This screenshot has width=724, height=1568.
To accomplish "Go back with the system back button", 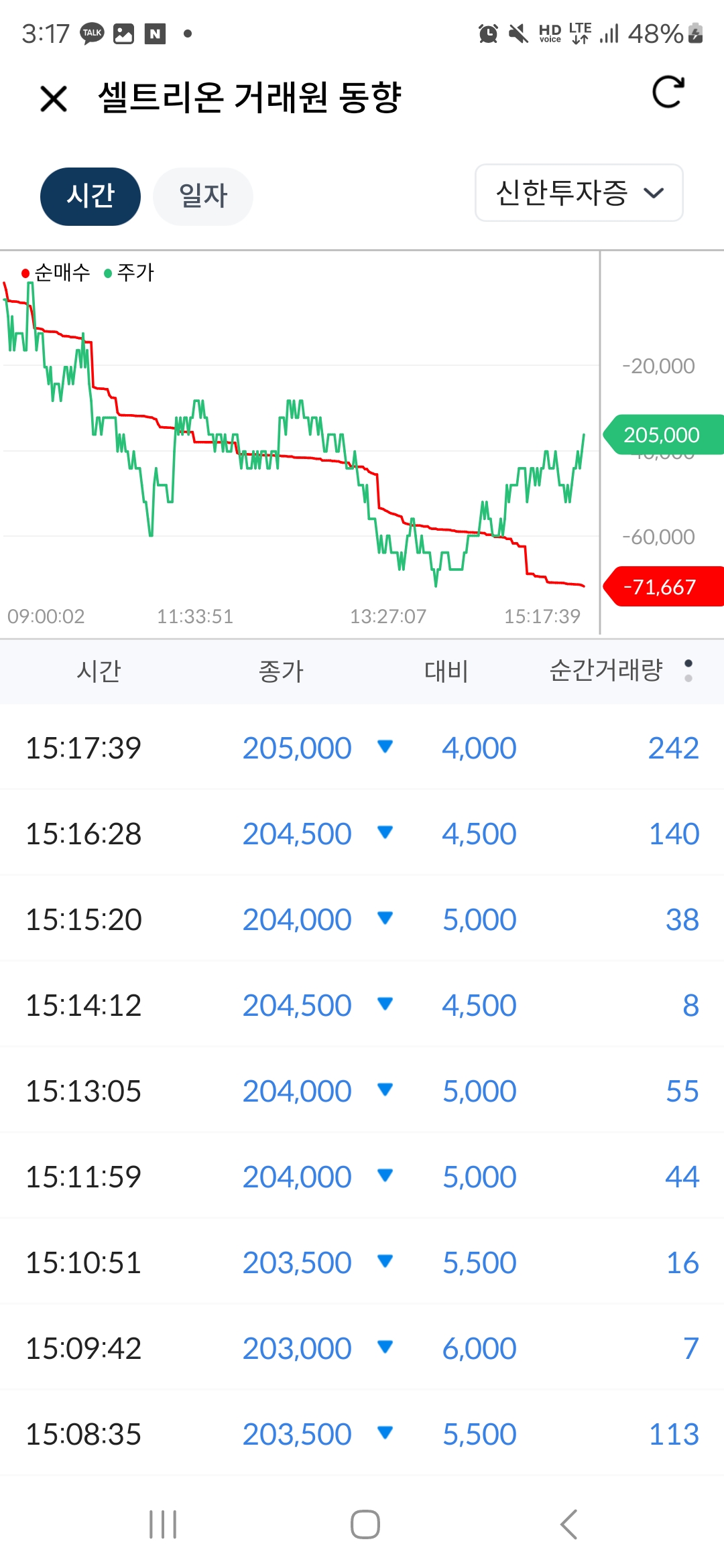I will (568, 1524).
